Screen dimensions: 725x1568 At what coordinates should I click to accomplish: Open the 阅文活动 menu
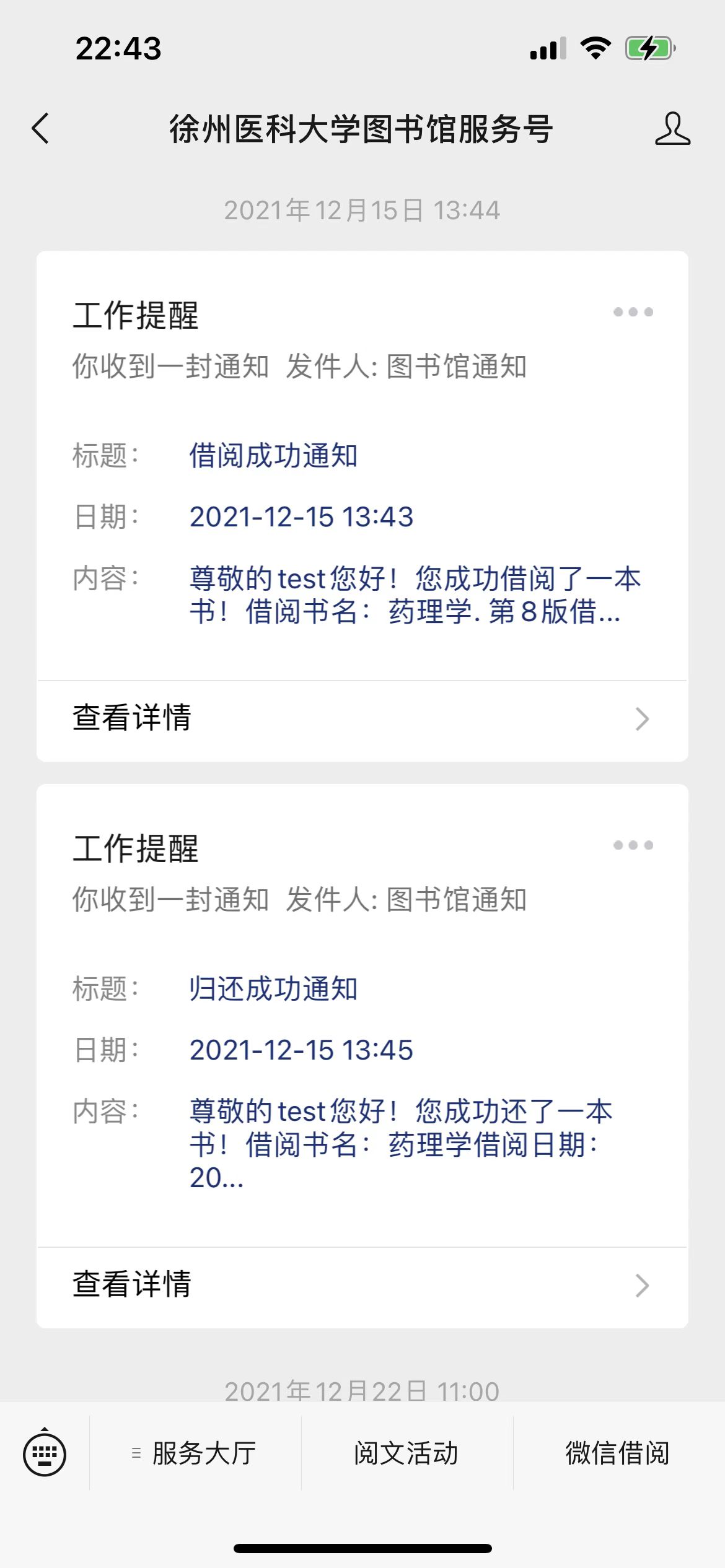(406, 1454)
